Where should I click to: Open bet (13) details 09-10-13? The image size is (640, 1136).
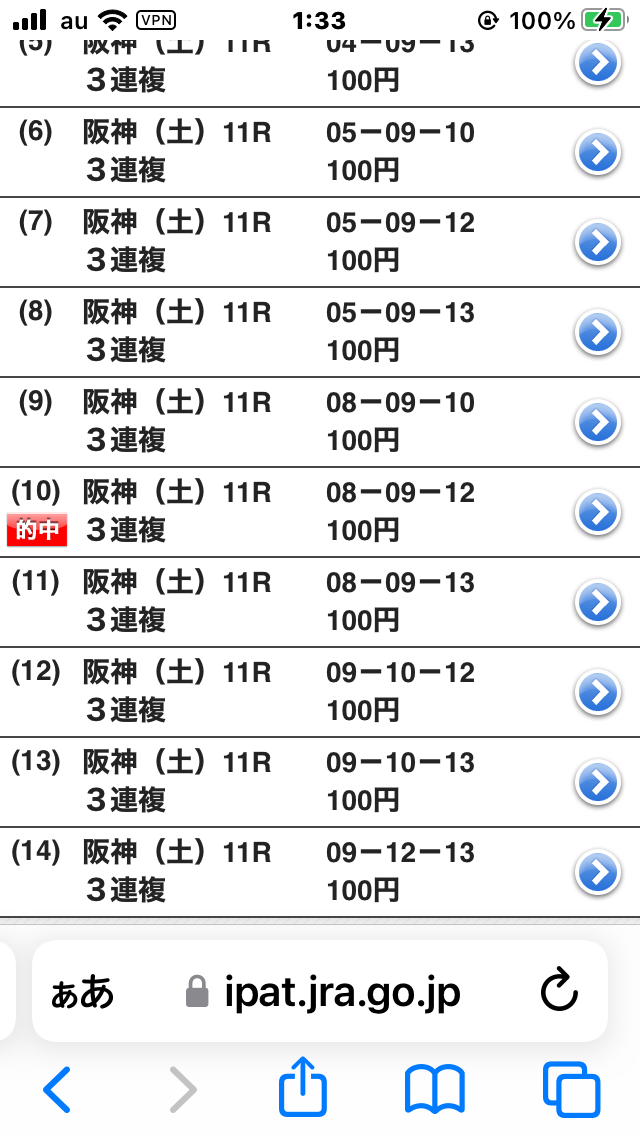[598, 783]
